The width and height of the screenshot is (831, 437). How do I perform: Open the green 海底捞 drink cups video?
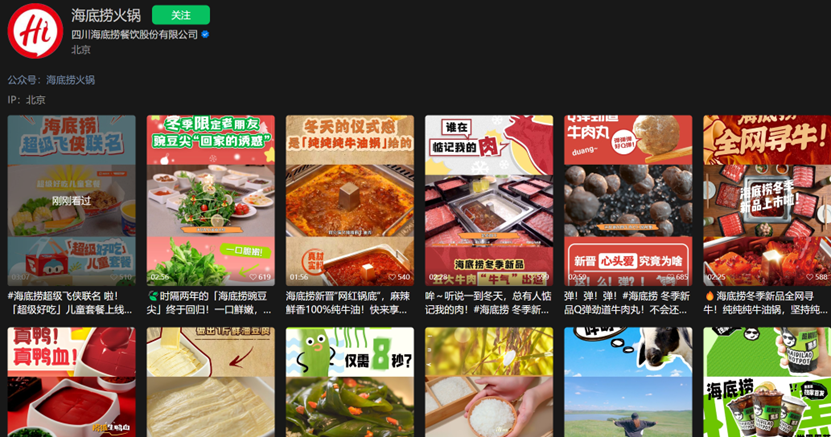point(766,382)
